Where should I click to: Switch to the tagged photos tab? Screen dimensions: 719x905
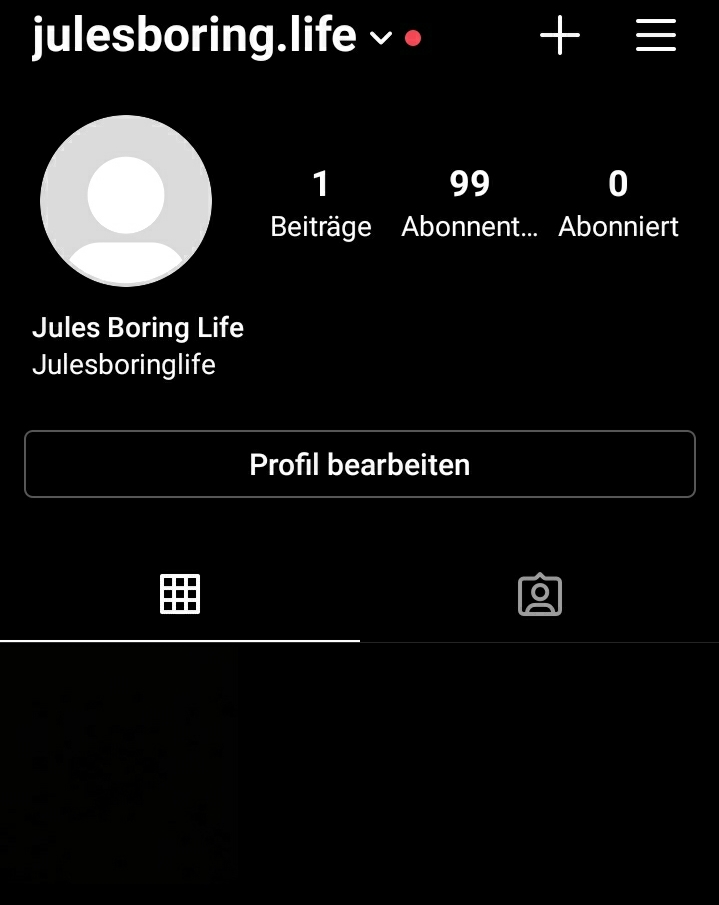540,594
